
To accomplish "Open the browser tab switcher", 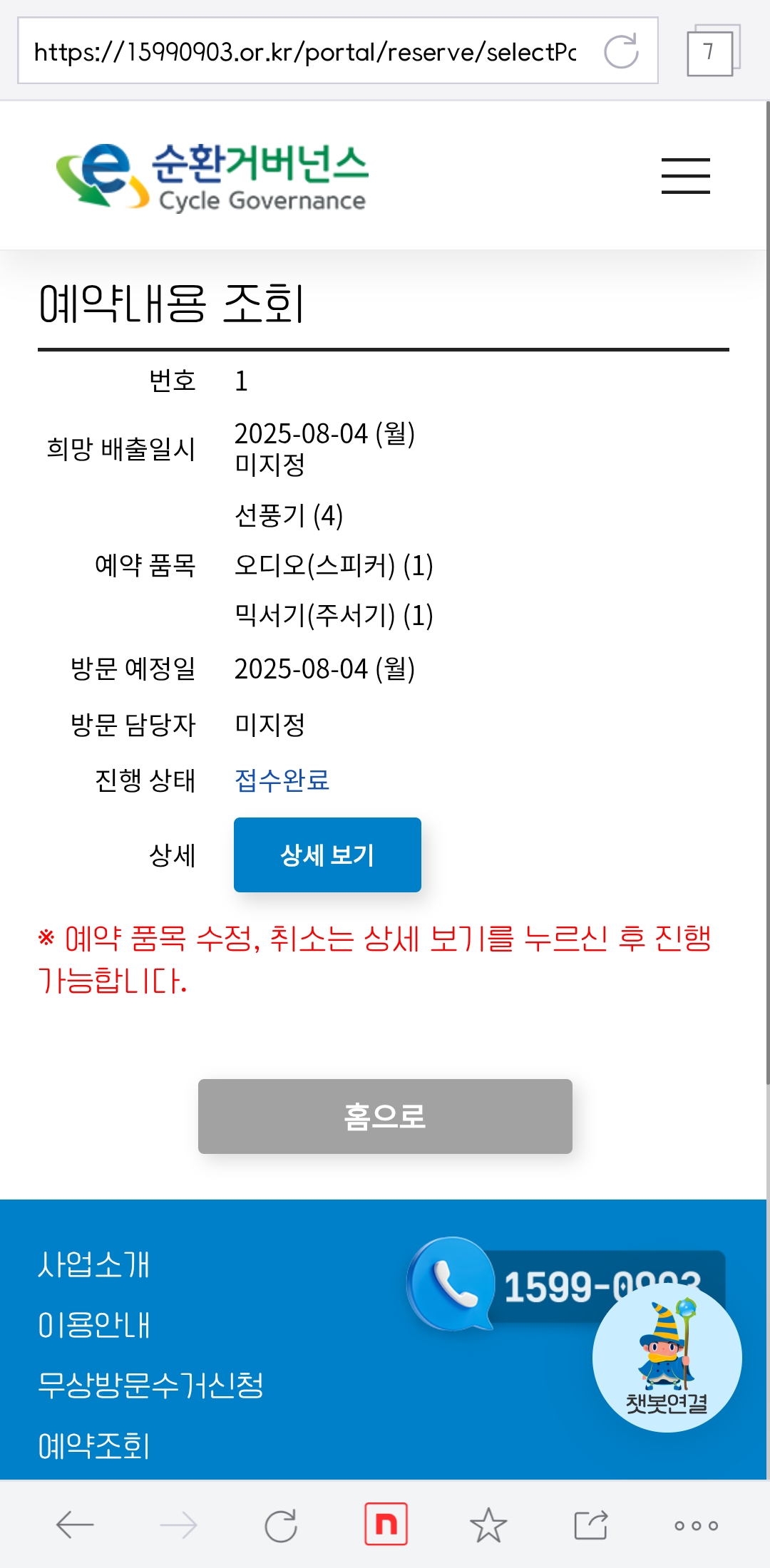I will 711,51.
